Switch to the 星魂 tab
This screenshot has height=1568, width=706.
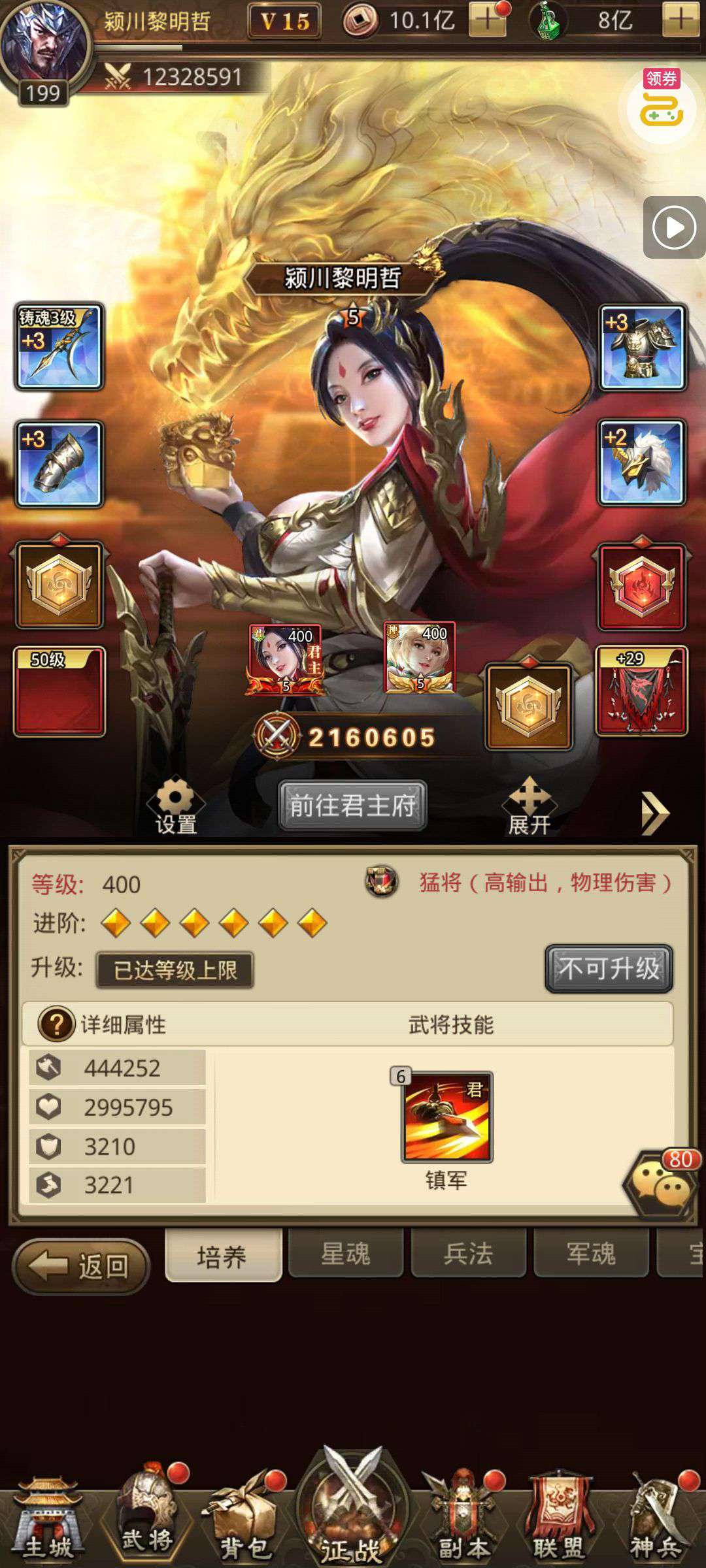pyautogui.click(x=345, y=1253)
